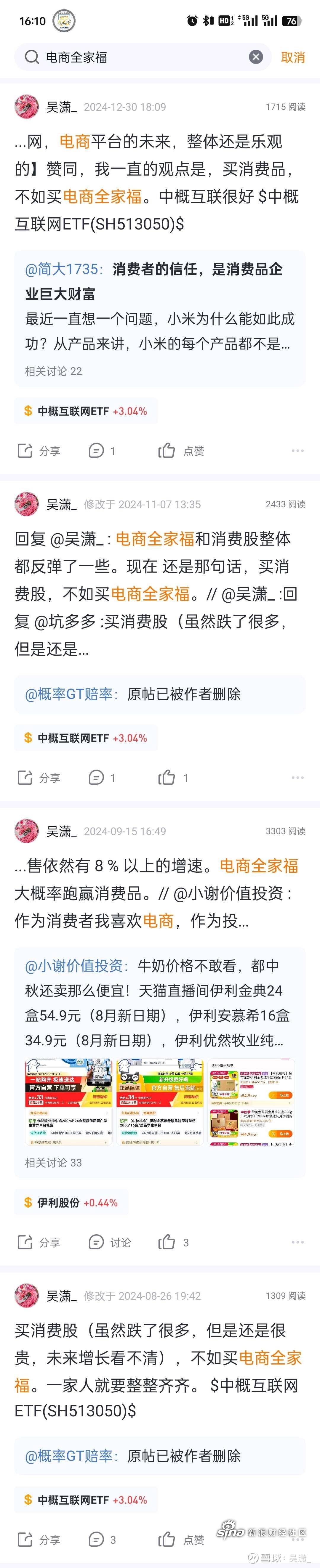Cancel search via 取消
The image size is (320, 1568).
click(292, 57)
